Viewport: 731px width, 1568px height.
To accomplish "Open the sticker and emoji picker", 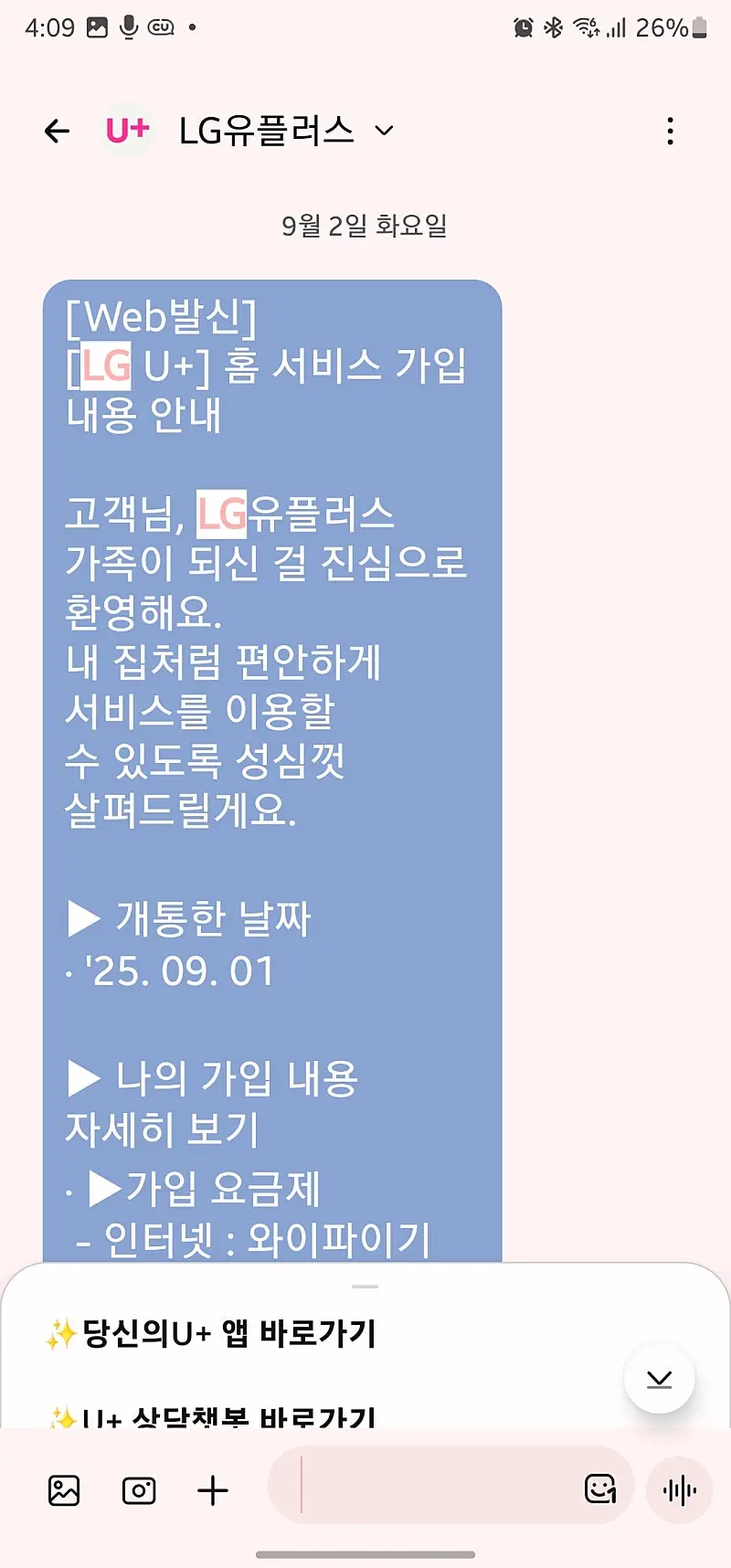I will click(x=599, y=1489).
